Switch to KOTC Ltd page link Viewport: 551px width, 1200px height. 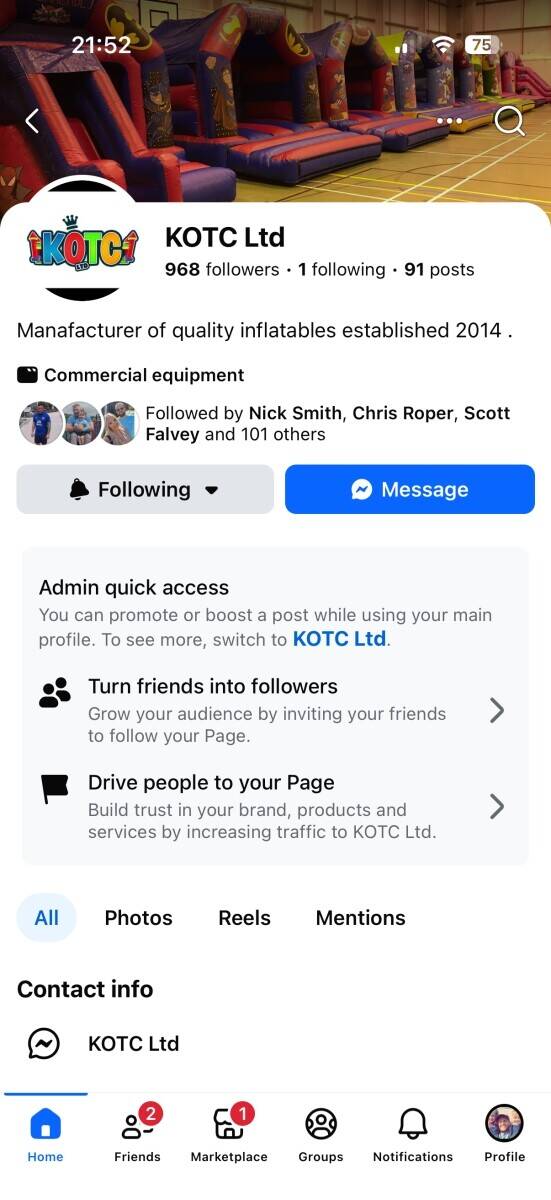[339, 639]
